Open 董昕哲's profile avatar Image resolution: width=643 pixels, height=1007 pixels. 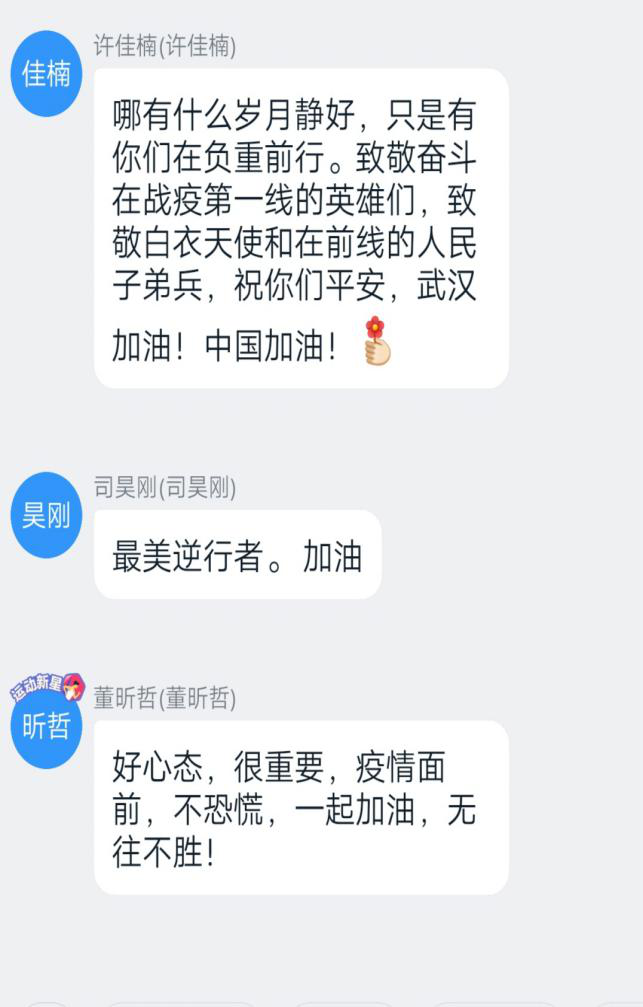[46, 727]
